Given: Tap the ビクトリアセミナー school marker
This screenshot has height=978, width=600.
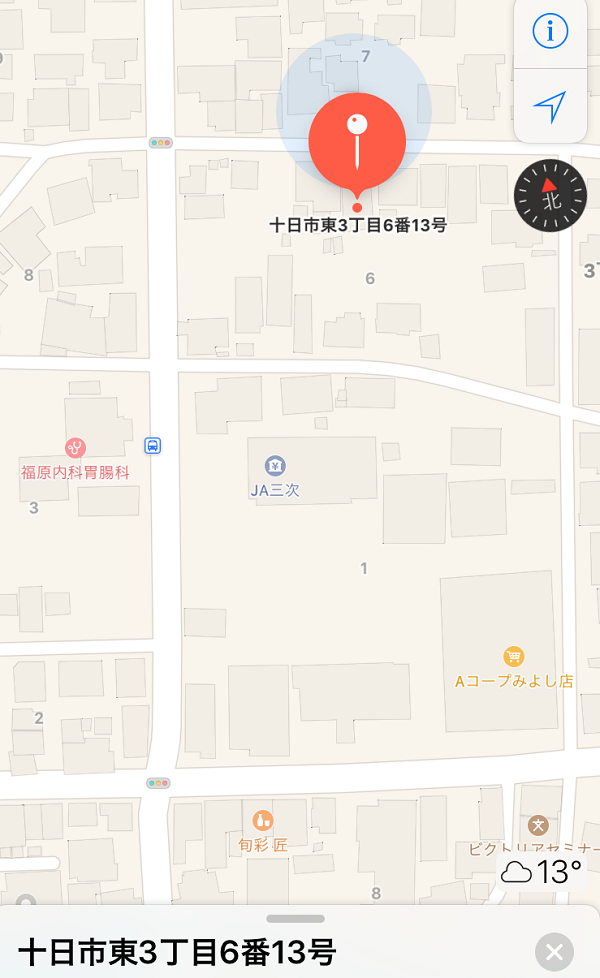Looking at the screenshot, I should tap(538, 826).
